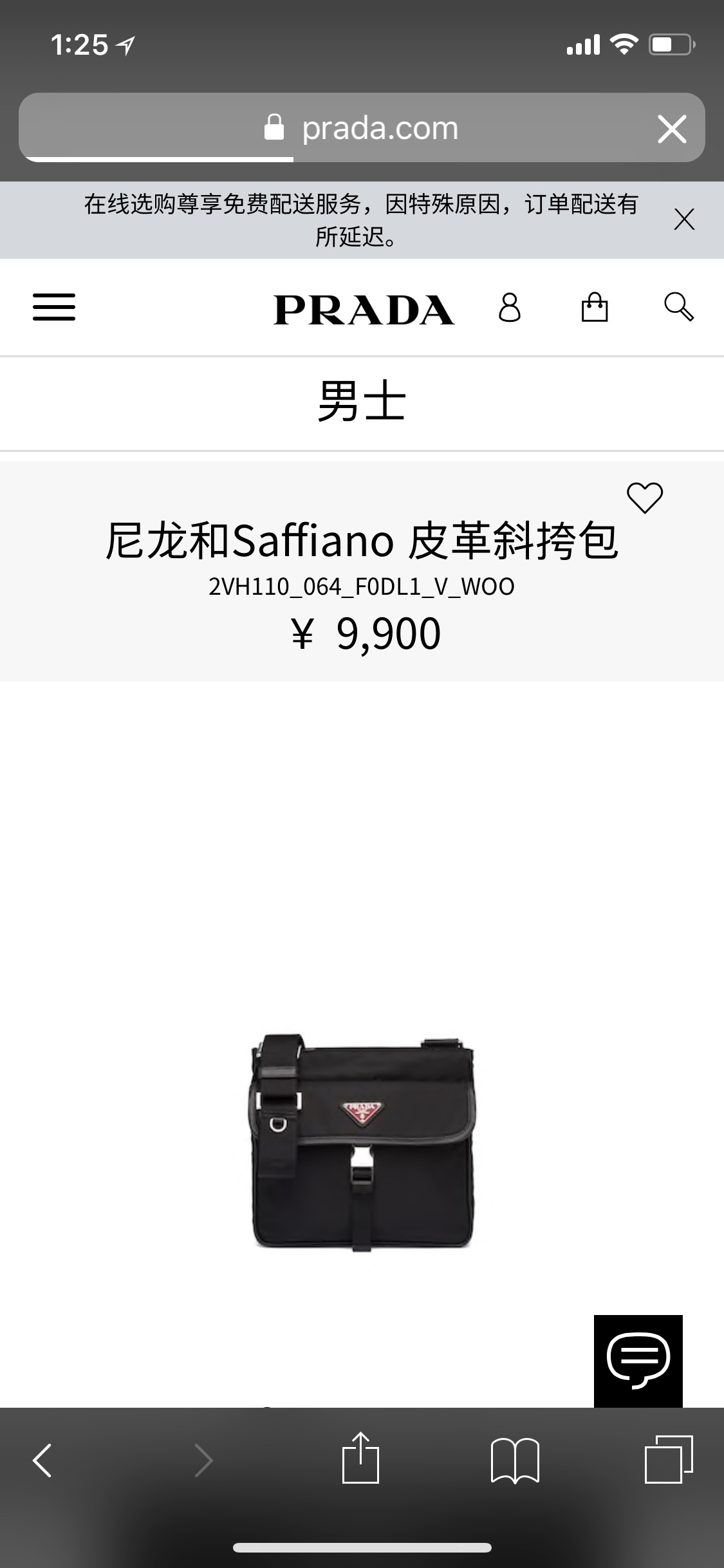Open the hamburger menu
Image resolution: width=724 pixels, height=1568 pixels.
(54, 307)
